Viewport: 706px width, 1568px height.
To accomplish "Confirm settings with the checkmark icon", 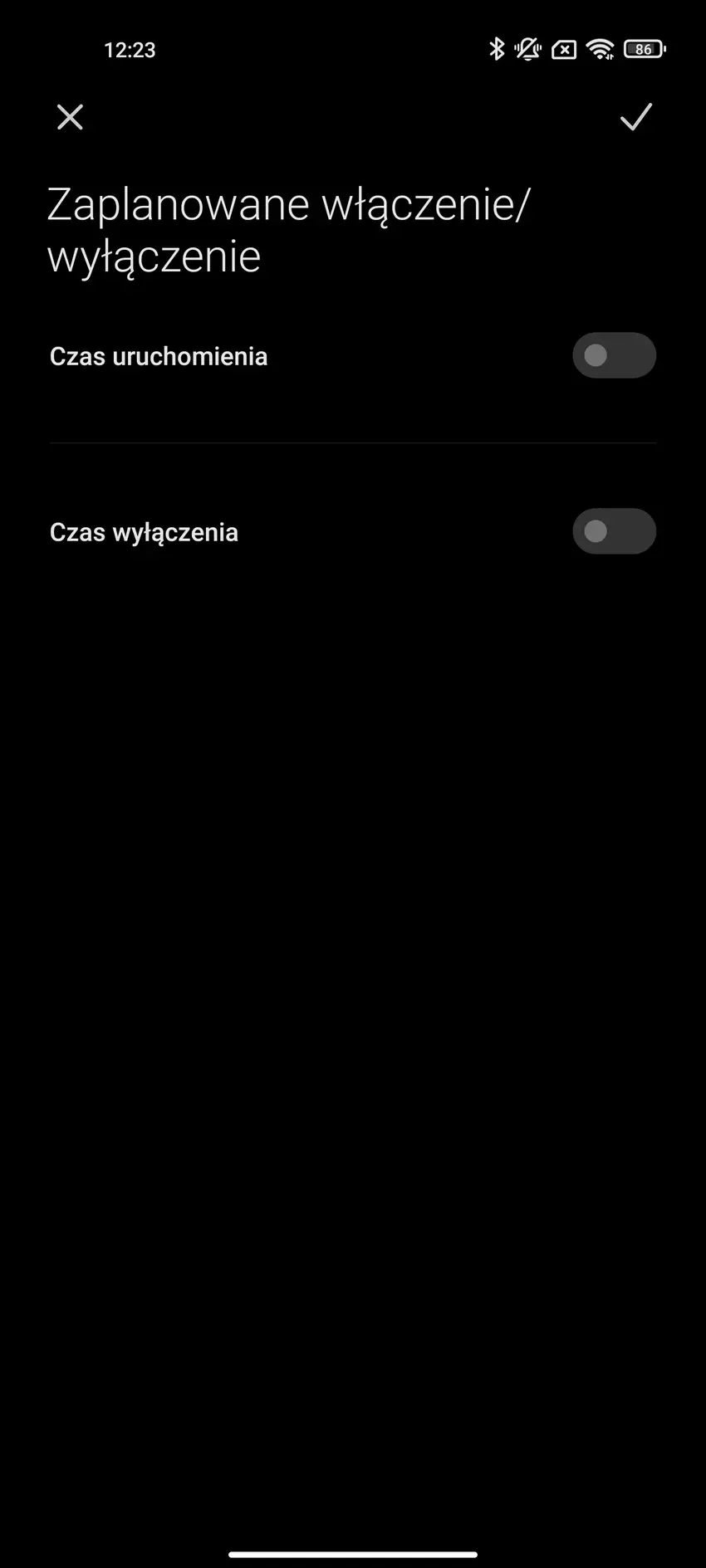I will coord(635,117).
